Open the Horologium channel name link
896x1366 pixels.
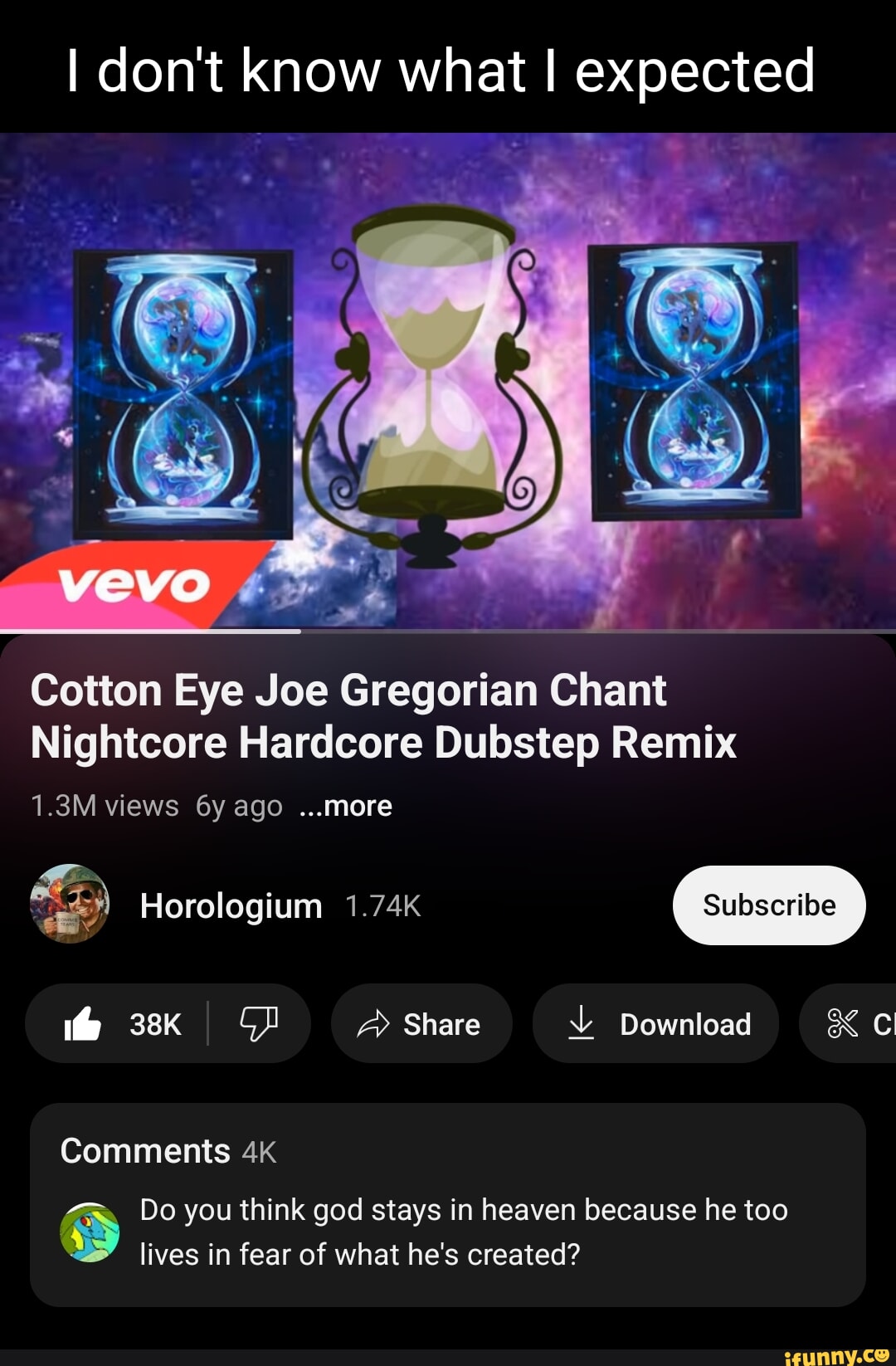coord(229,905)
